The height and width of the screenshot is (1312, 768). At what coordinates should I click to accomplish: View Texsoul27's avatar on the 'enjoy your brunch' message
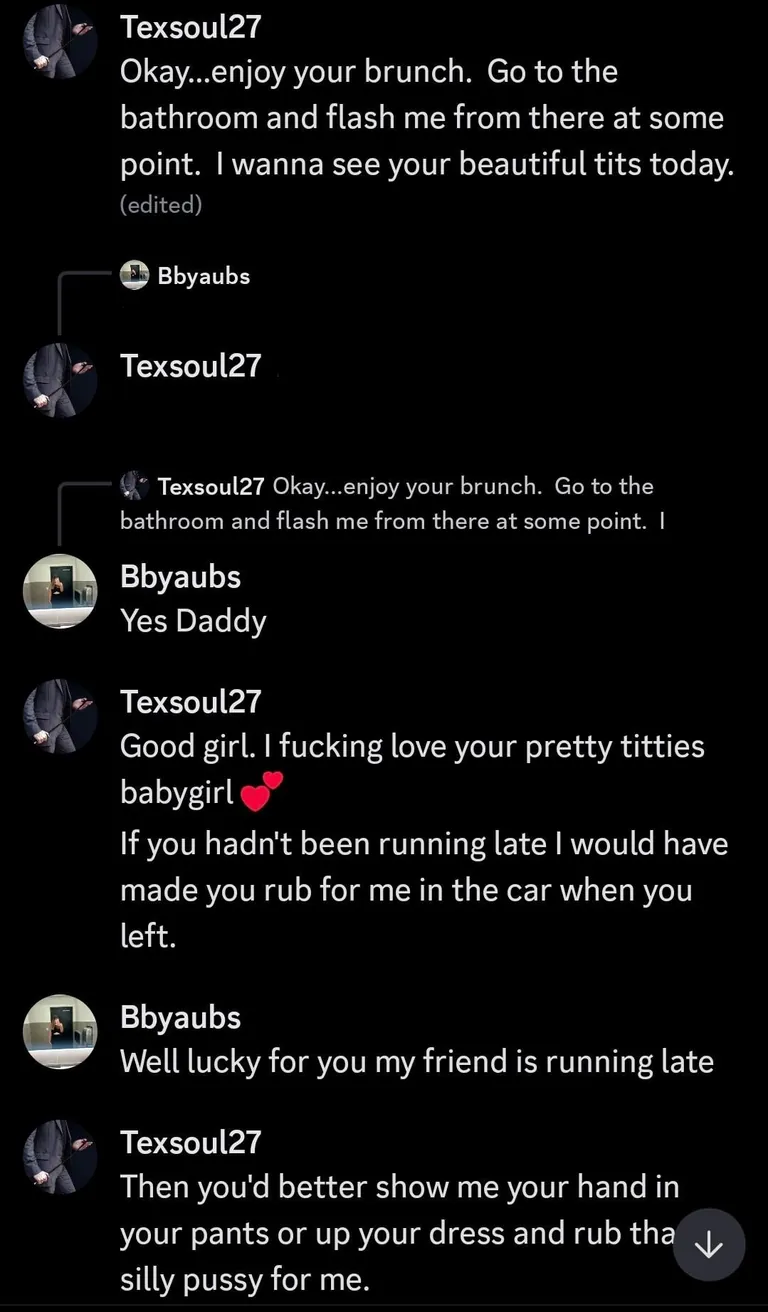(60, 40)
